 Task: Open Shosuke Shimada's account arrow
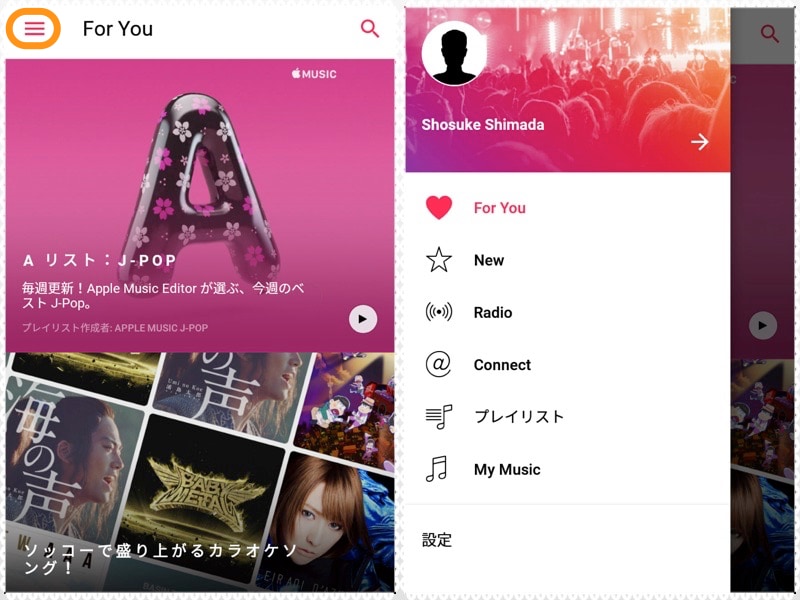[x=700, y=142]
